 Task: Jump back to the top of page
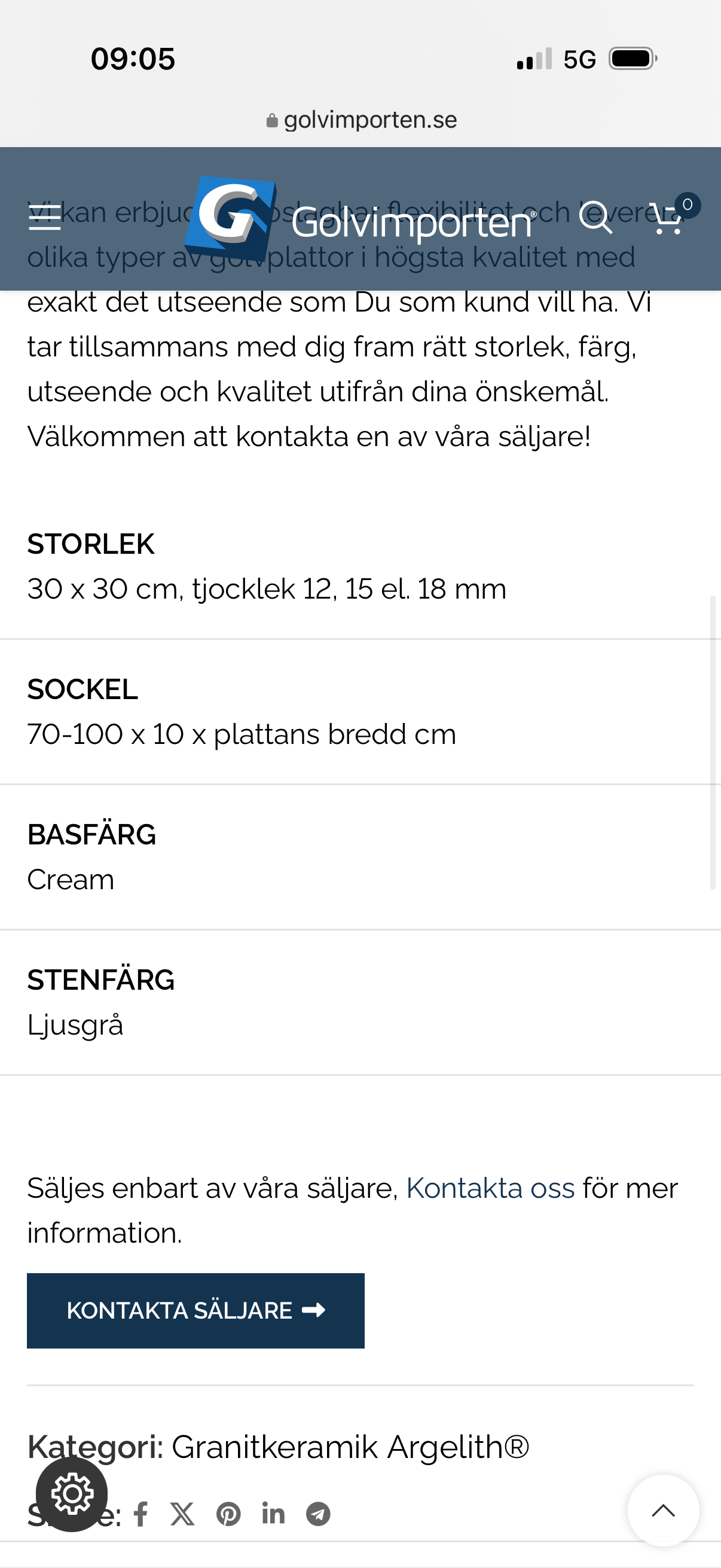pyautogui.click(x=663, y=1510)
